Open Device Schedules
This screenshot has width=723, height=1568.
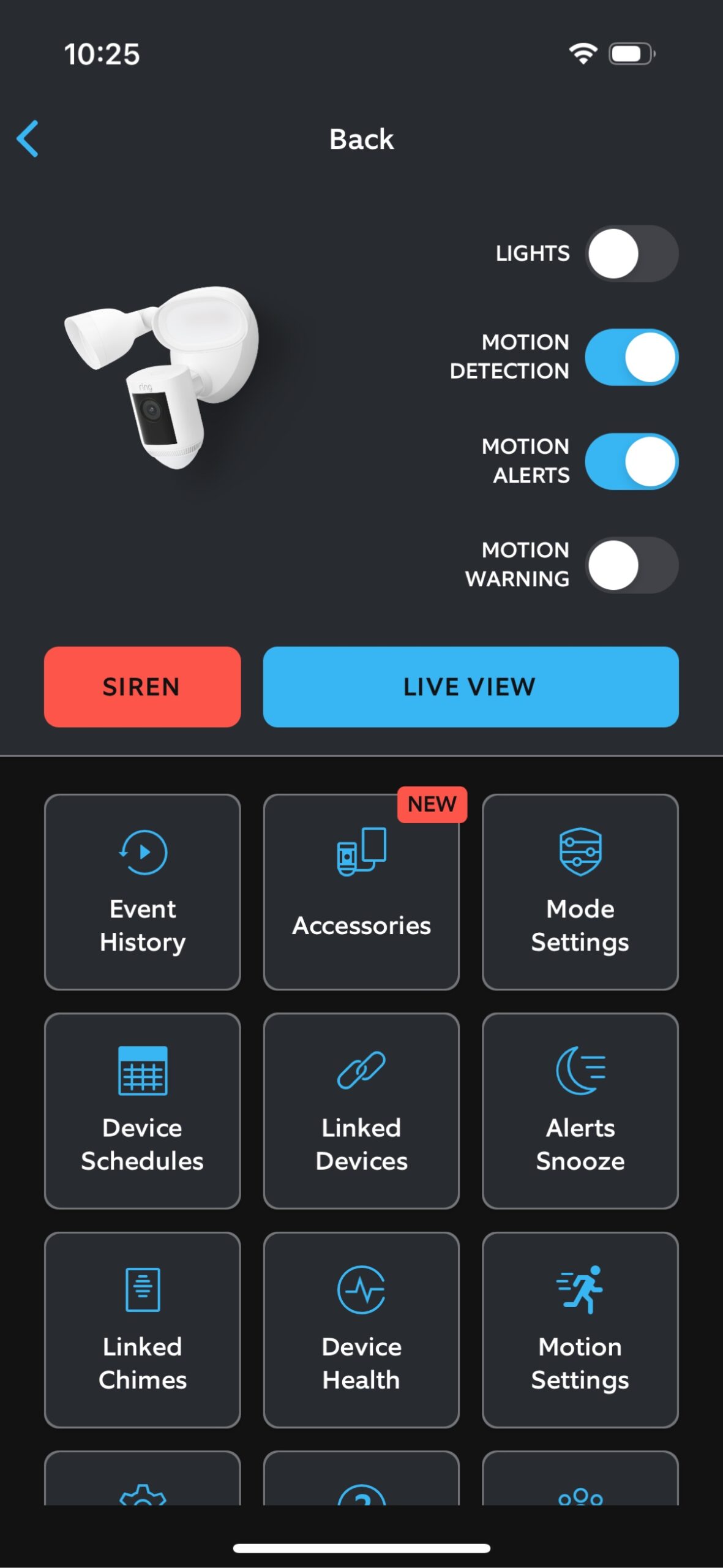tap(142, 1110)
